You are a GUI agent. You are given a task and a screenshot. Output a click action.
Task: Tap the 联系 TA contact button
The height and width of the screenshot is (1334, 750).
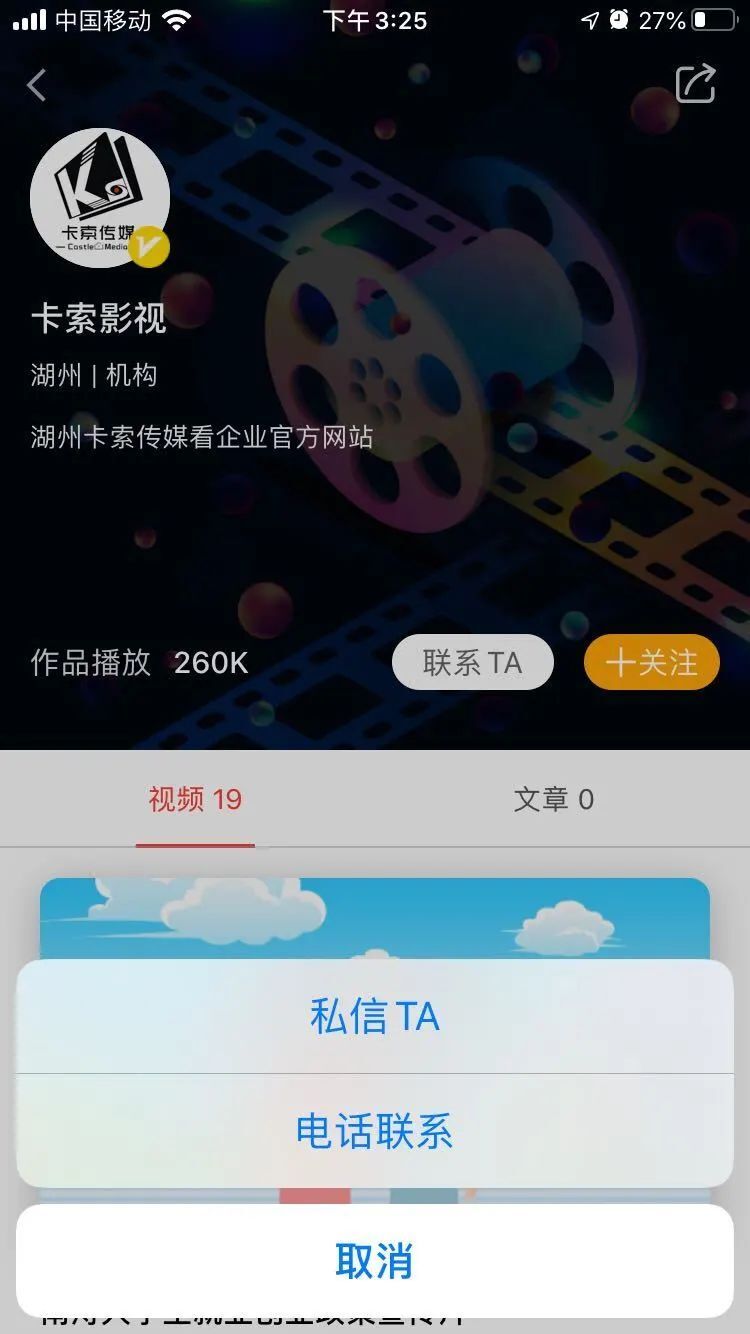(x=472, y=662)
